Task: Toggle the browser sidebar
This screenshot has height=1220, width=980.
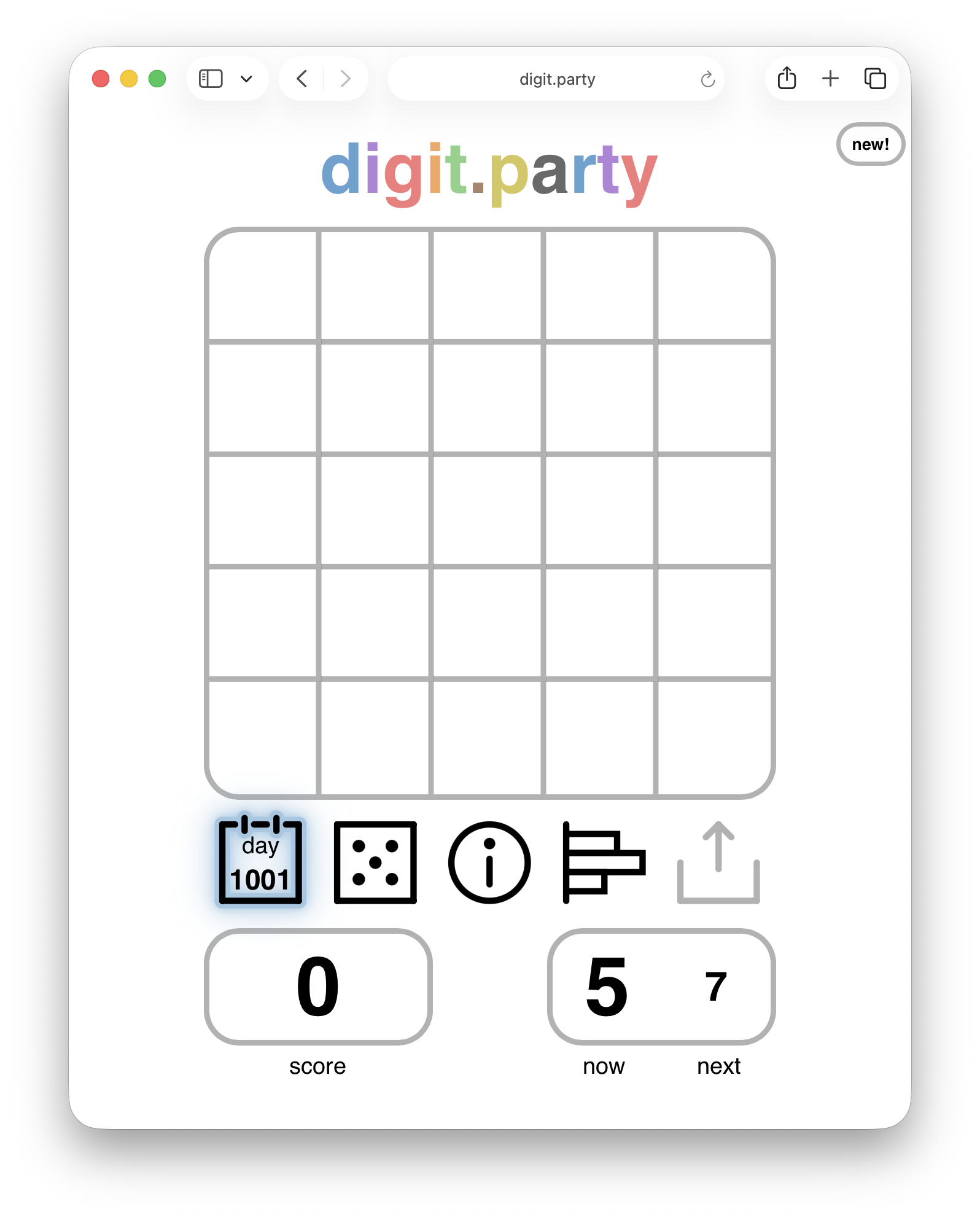Action: pos(211,79)
